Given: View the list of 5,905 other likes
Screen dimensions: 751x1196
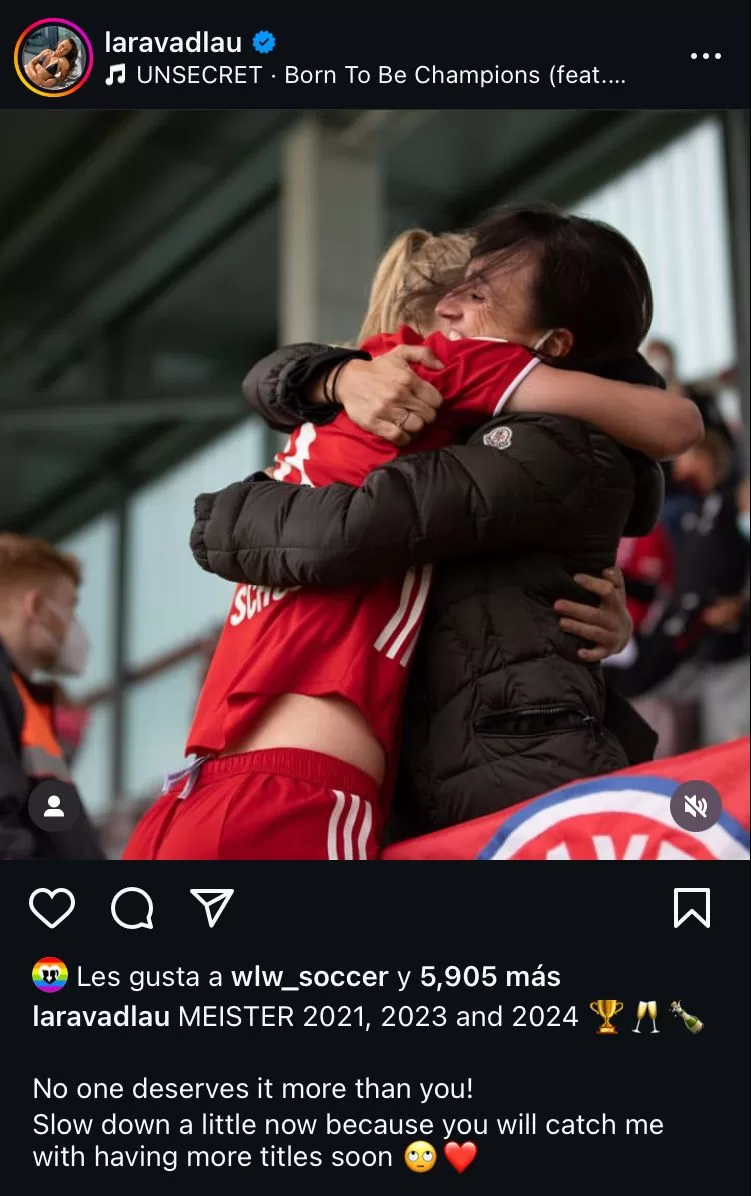Looking at the screenshot, I should click(x=489, y=976).
